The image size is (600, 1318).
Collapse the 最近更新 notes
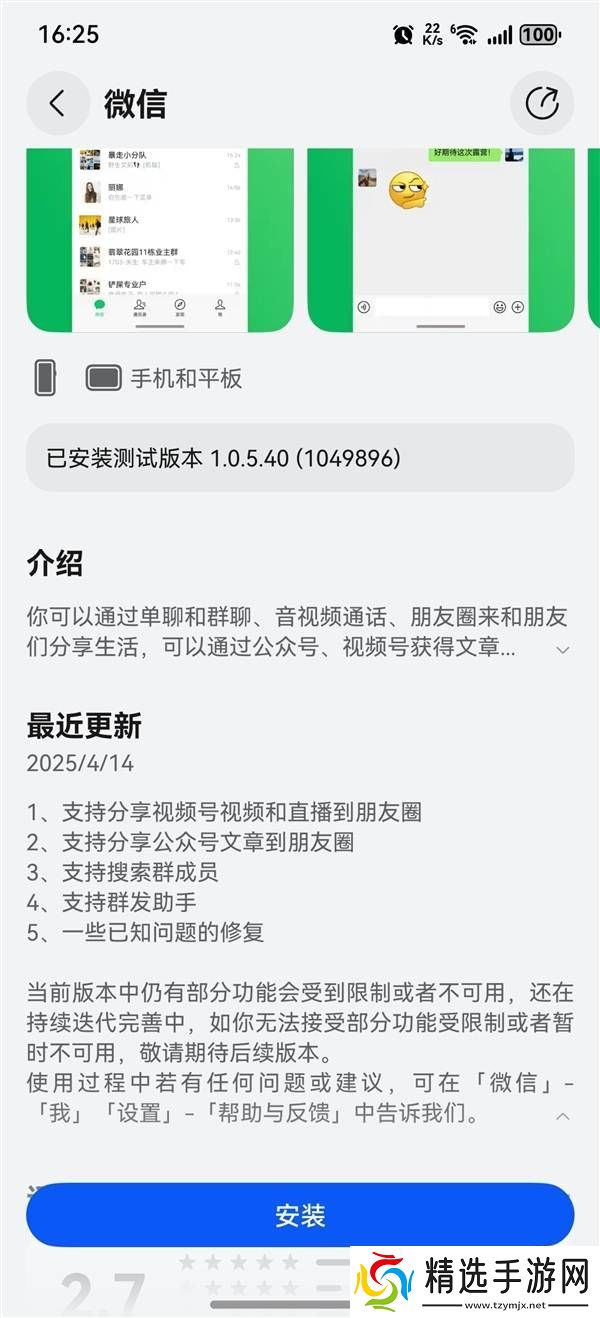tap(563, 1116)
